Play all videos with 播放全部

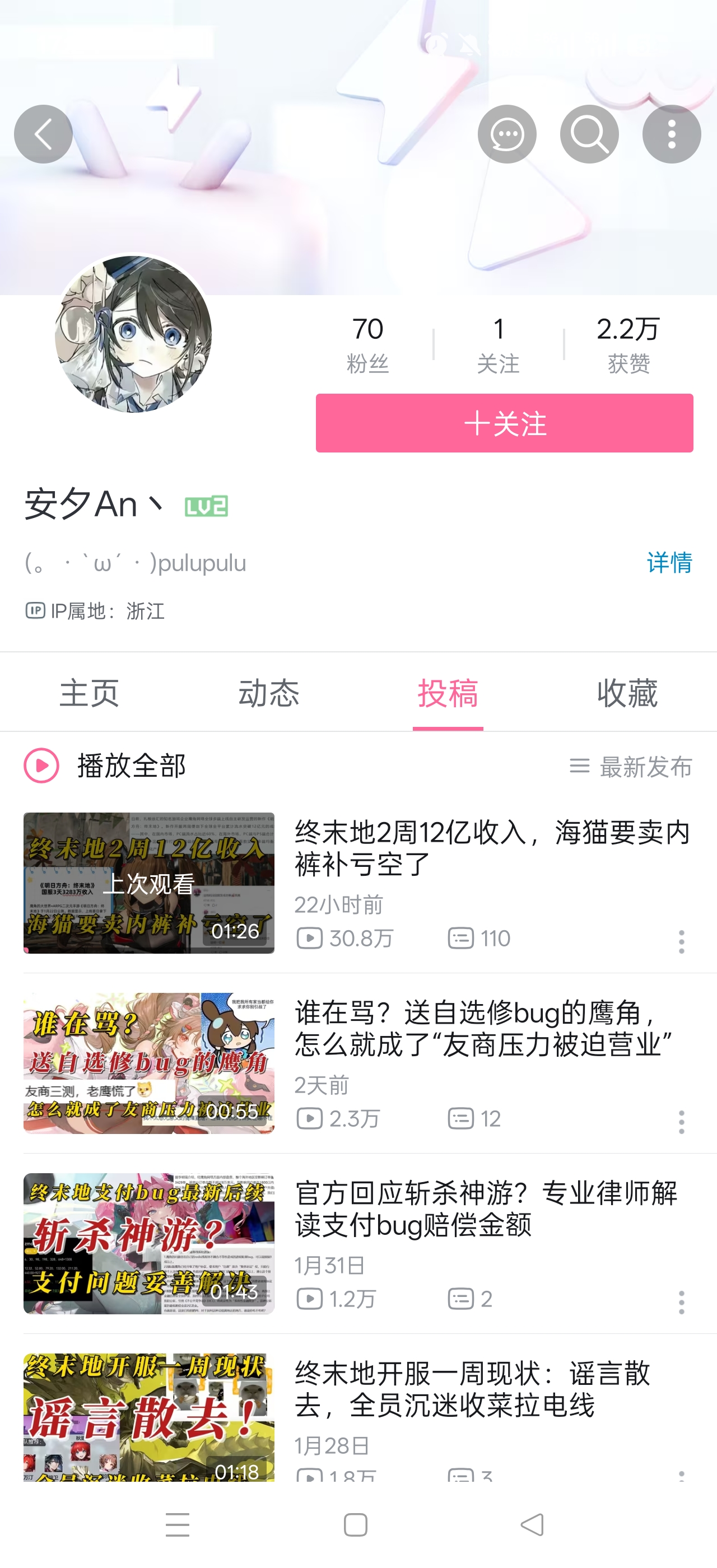tap(105, 765)
